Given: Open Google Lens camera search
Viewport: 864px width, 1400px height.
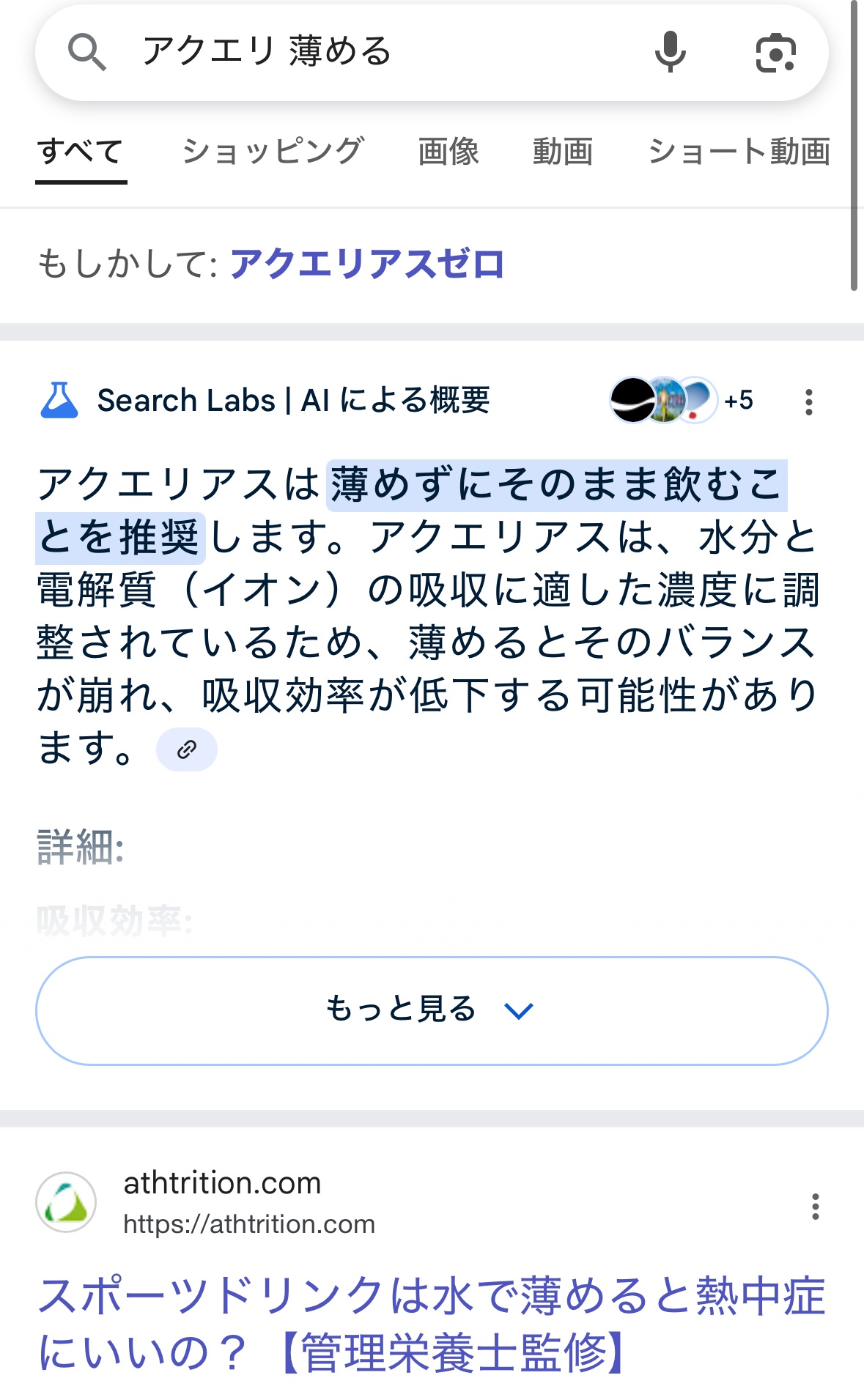Looking at the screenshot, I should coord(775,53).
